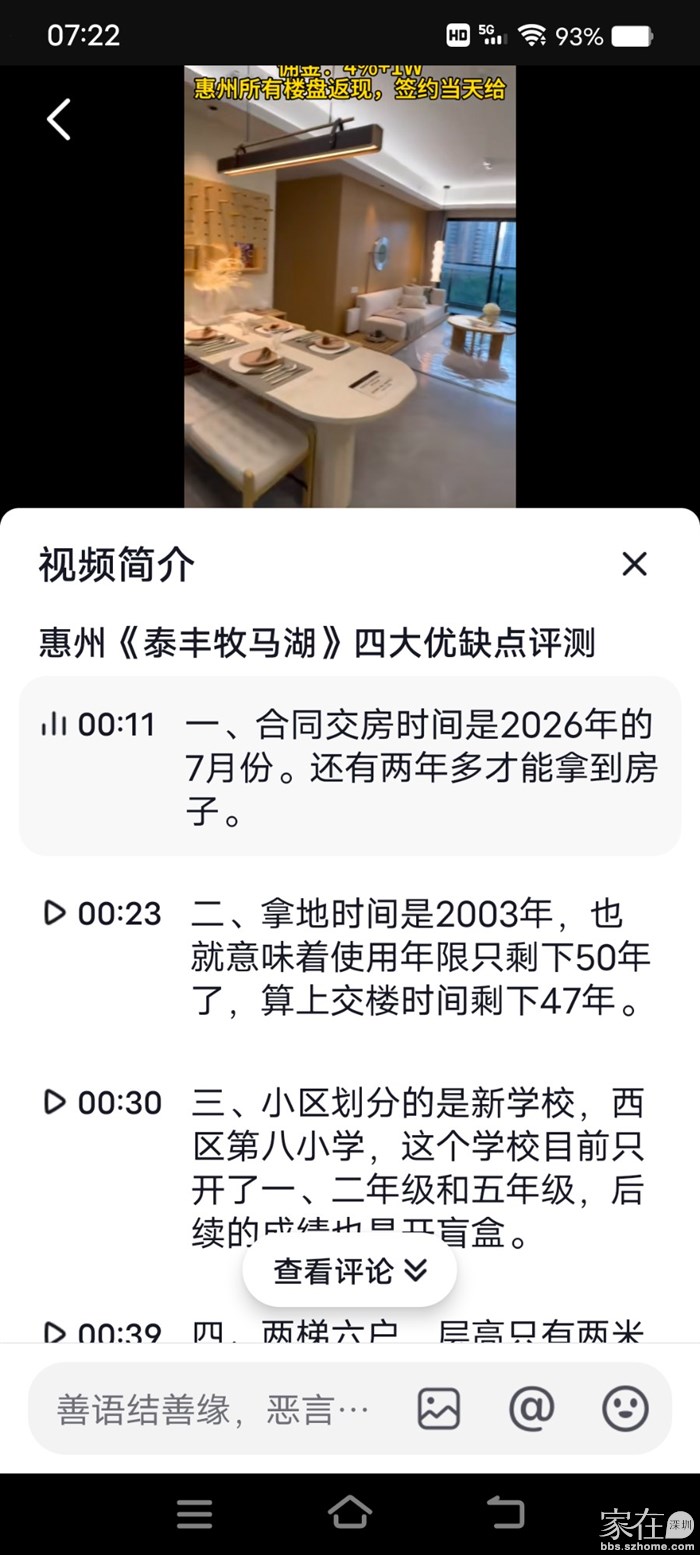This screenshot has height=1555, width=700.
Task: Jump to the 00:30 chapter about 新学校
Action: (x=350, y=1147)
